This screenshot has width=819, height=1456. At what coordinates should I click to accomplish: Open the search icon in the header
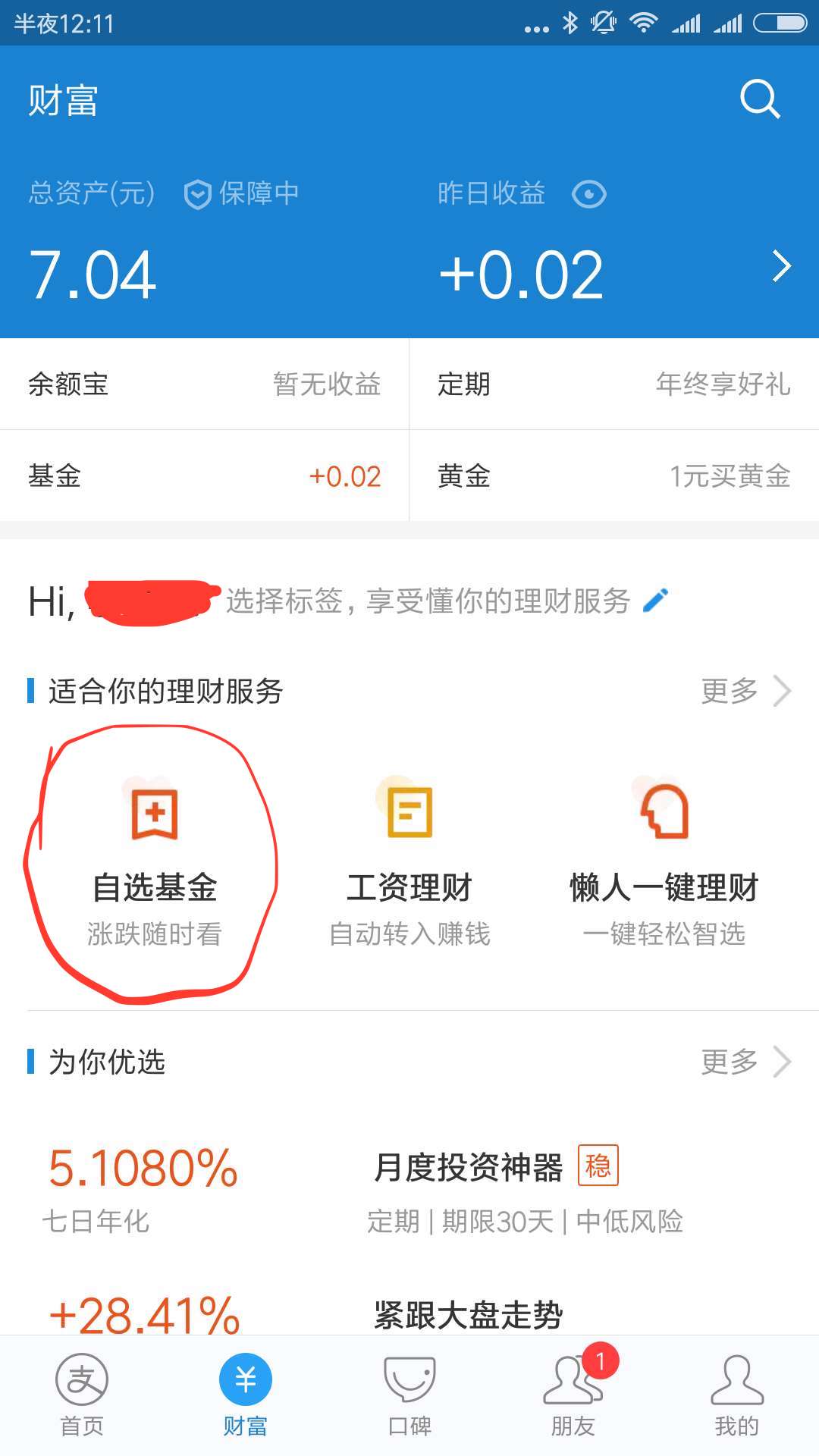pyautogui.click(x=760, y=99)
